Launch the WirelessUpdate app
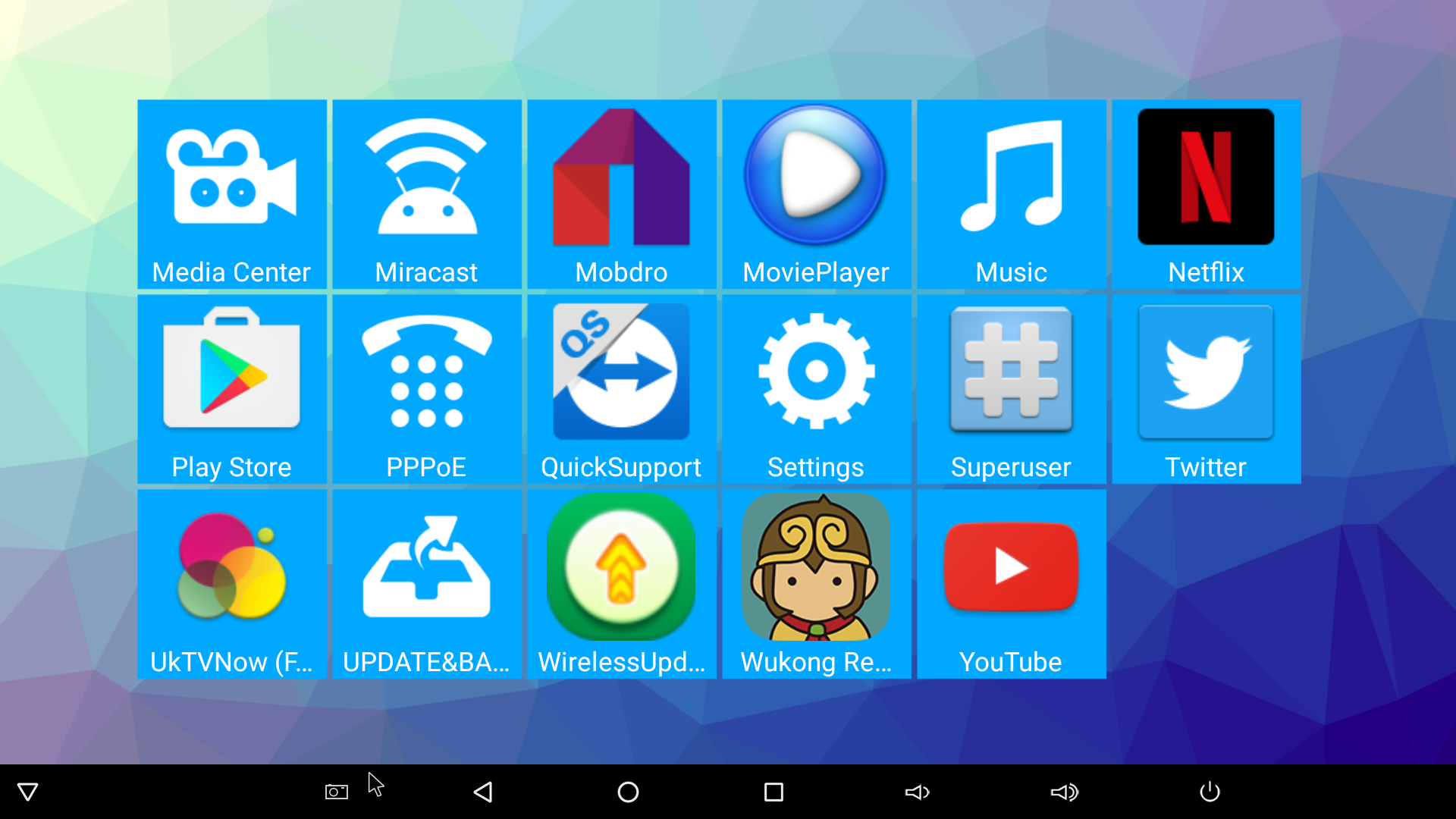 point(621,583)
